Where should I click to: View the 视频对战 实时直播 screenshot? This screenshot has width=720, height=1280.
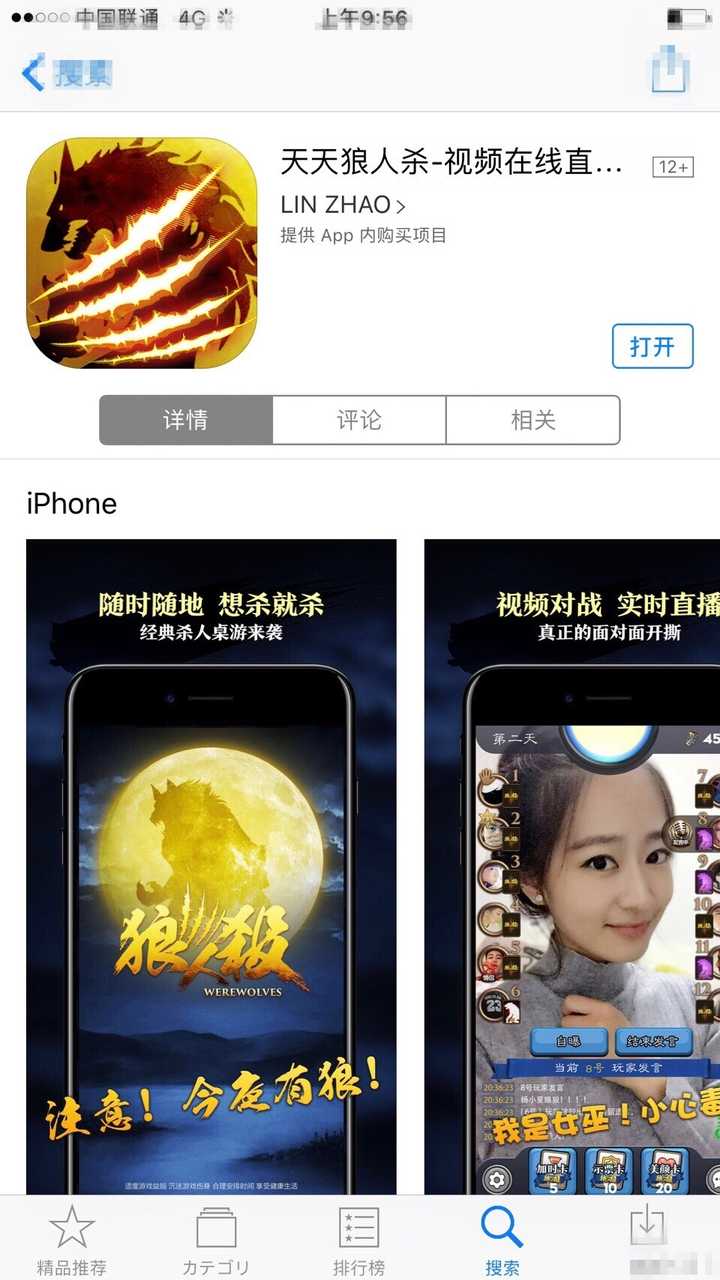coord(572,866)
